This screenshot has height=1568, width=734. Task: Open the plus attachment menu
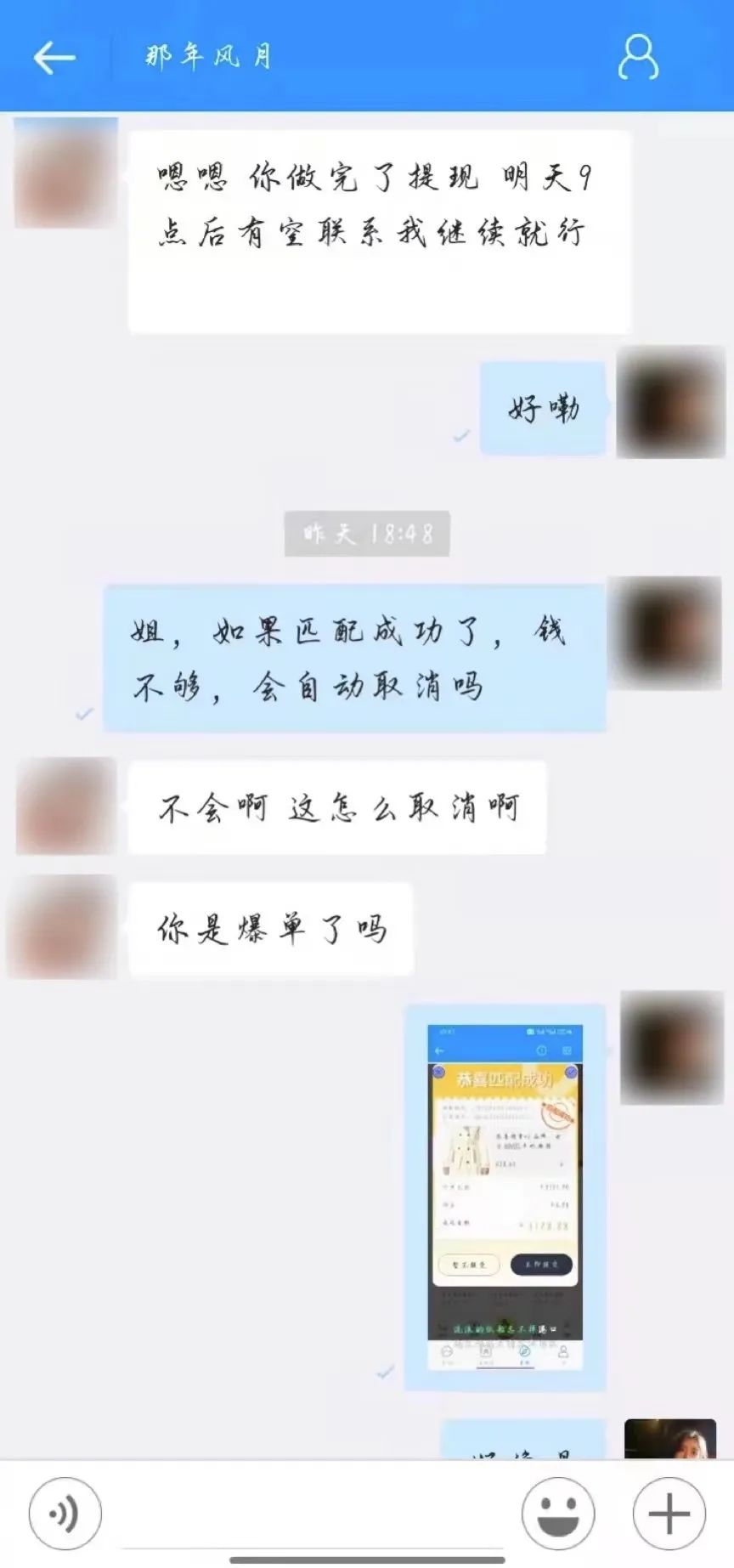tap(669, 1514)
